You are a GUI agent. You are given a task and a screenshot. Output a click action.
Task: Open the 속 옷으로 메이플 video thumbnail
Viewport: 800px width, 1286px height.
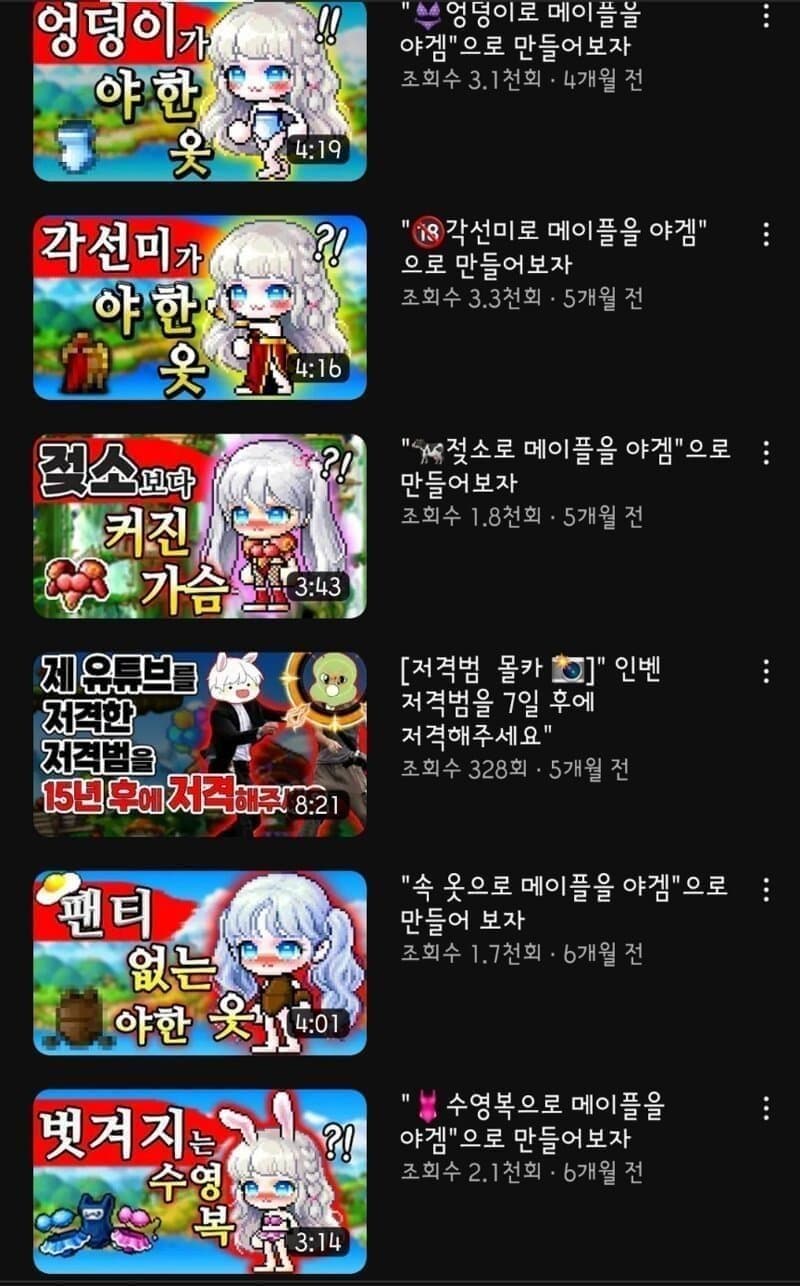click(x=200, y=962)
